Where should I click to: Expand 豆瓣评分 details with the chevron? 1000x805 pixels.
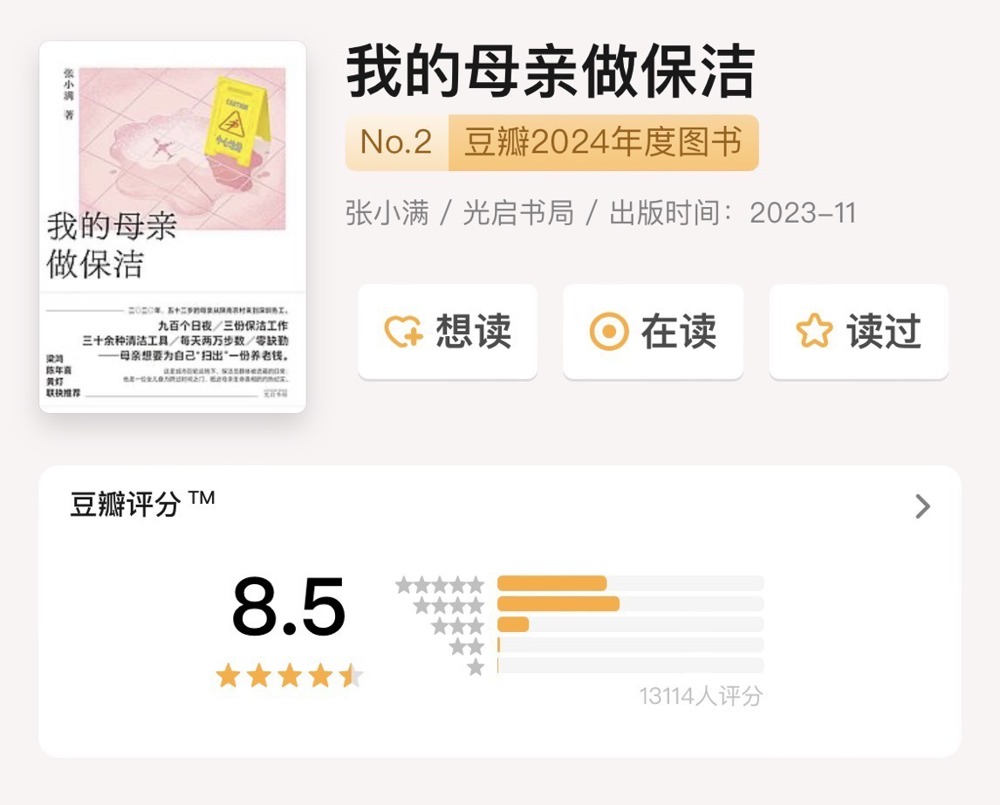click(x=922, y=507)
